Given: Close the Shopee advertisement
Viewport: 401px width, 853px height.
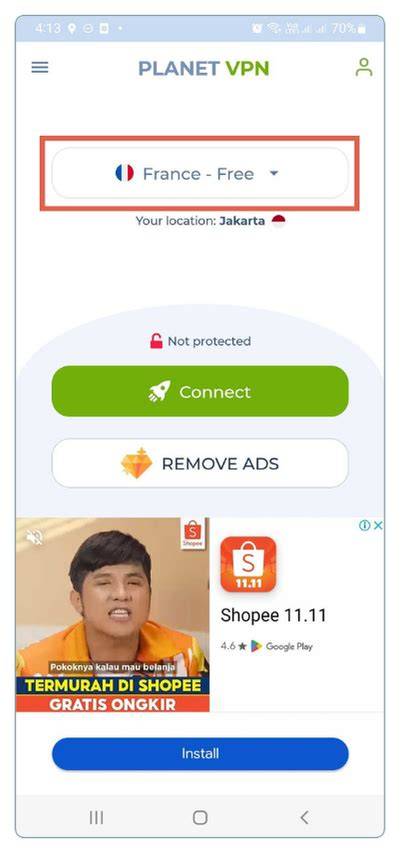Looking at the screenshot, I should tap(378, 526).
